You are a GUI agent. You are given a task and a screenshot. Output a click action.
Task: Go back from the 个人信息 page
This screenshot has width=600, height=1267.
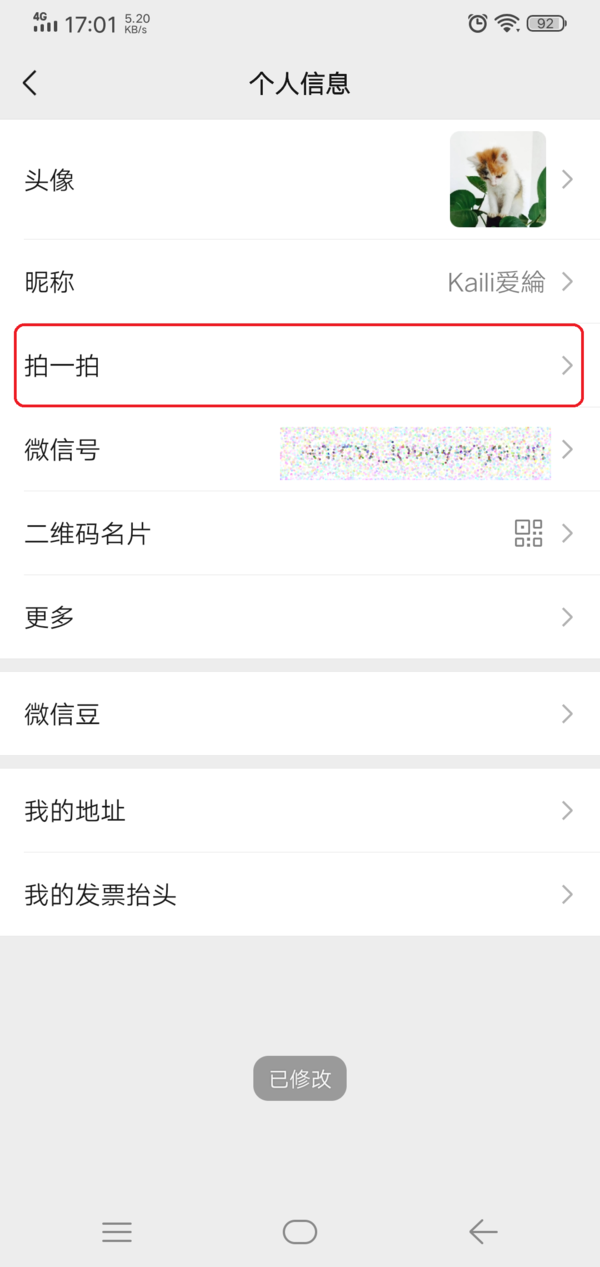click(30, 83)
